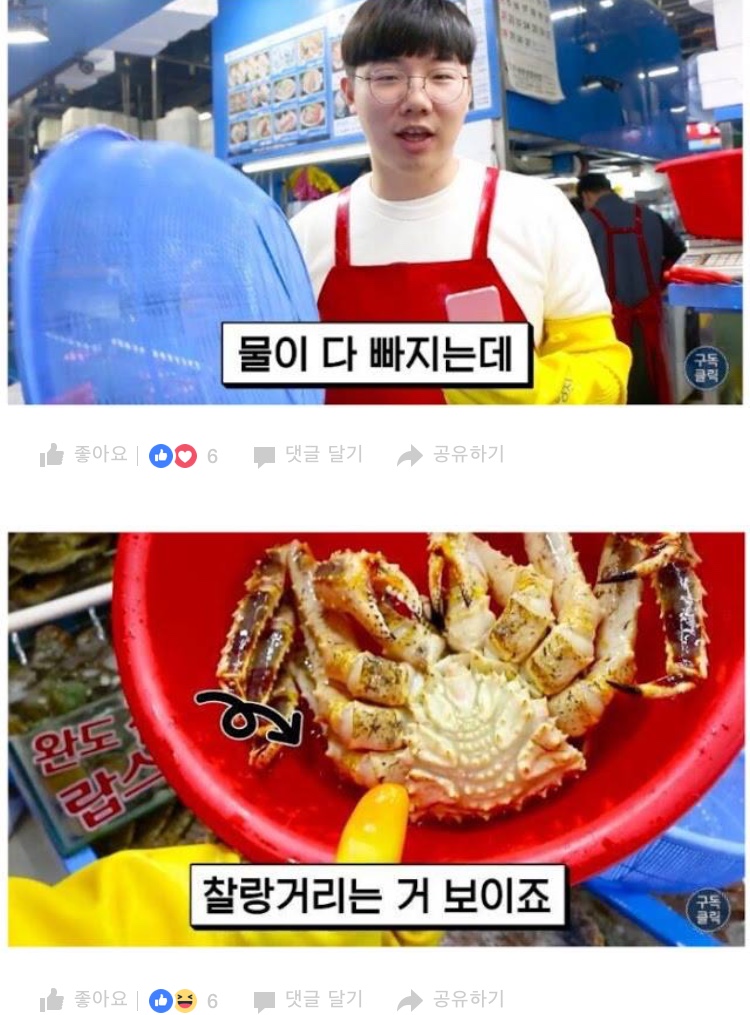Share the 물이 다 빠지는데 photo
Viewport: 750px width, 1015px height.
pyautogui.click(x=451, y=456)
